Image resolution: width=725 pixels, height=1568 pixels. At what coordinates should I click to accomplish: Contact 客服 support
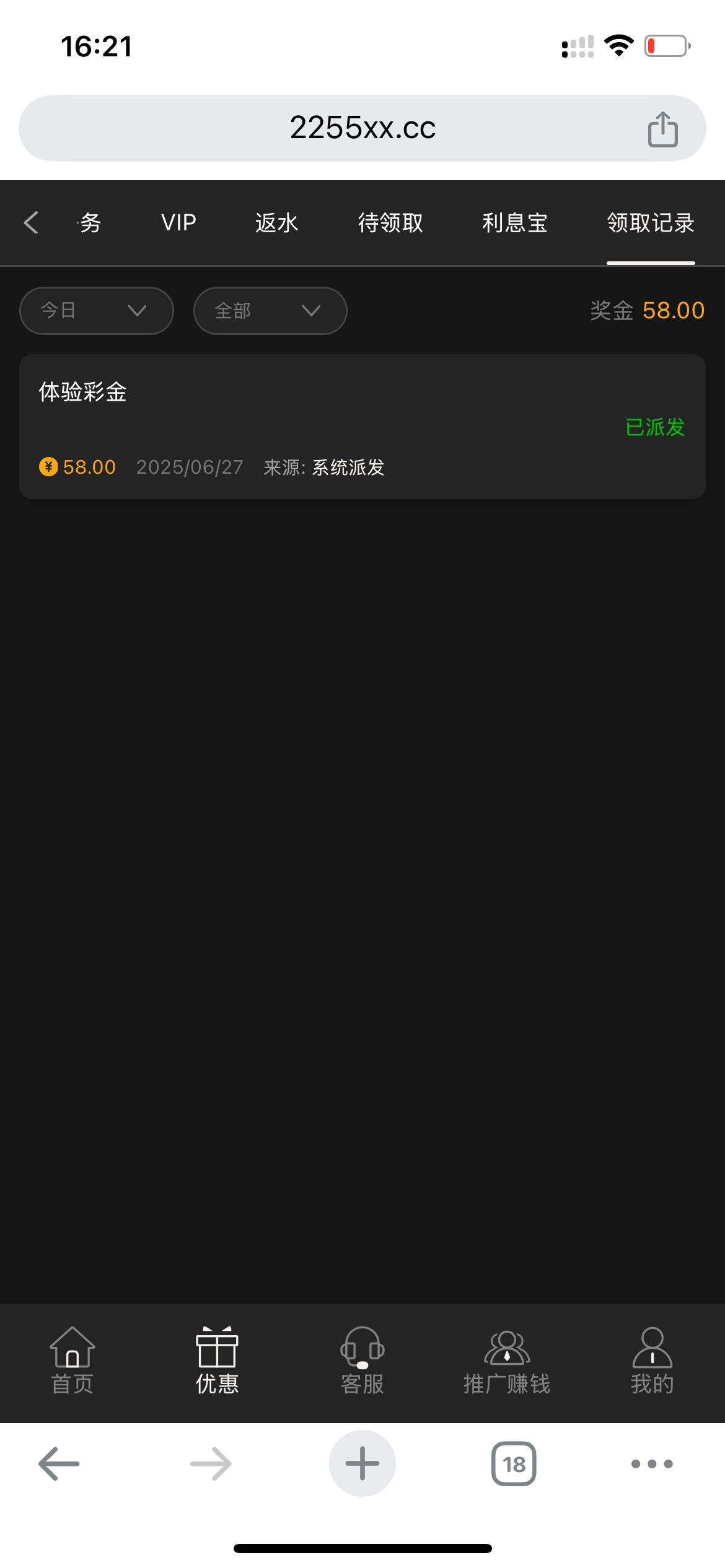[362, 1361]
